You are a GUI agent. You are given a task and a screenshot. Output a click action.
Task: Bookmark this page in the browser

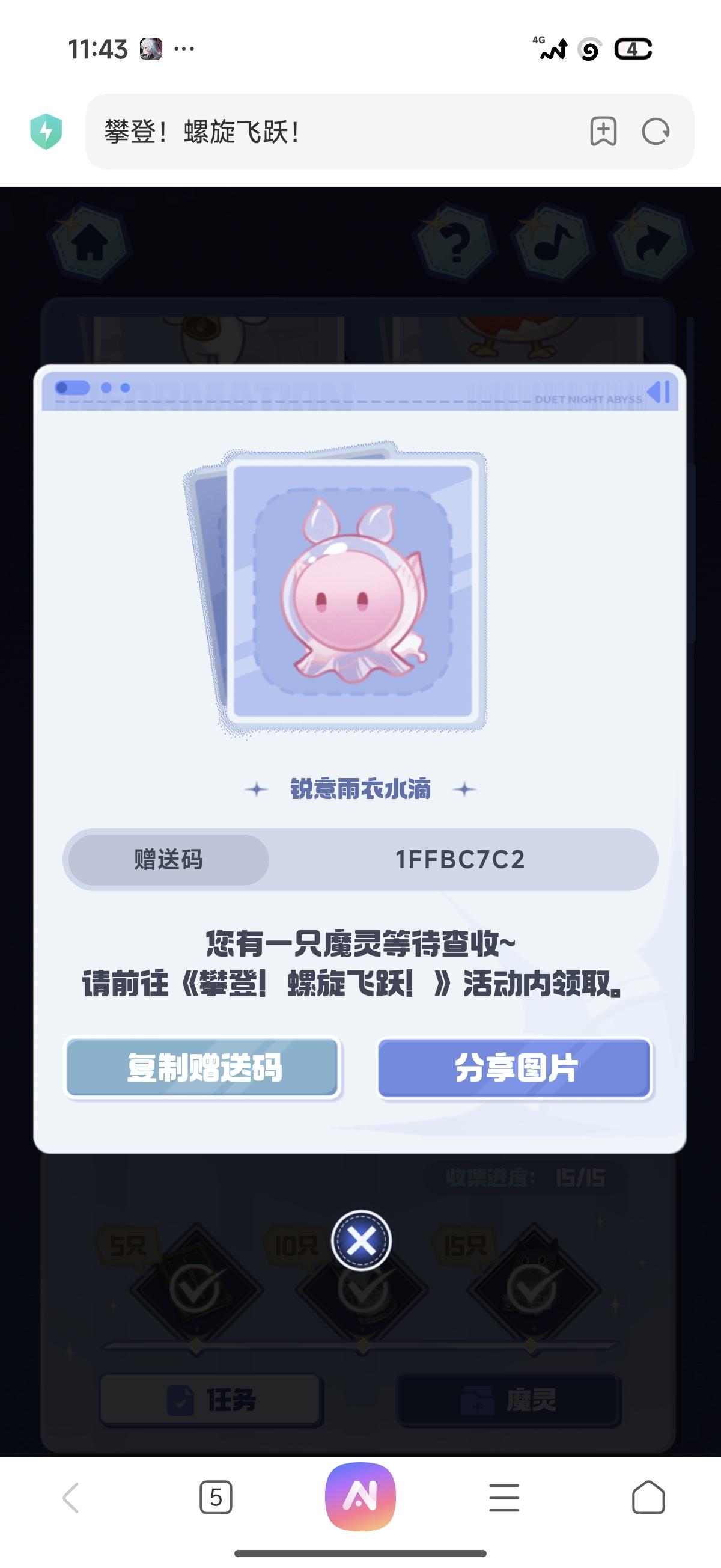click(603, 131)
